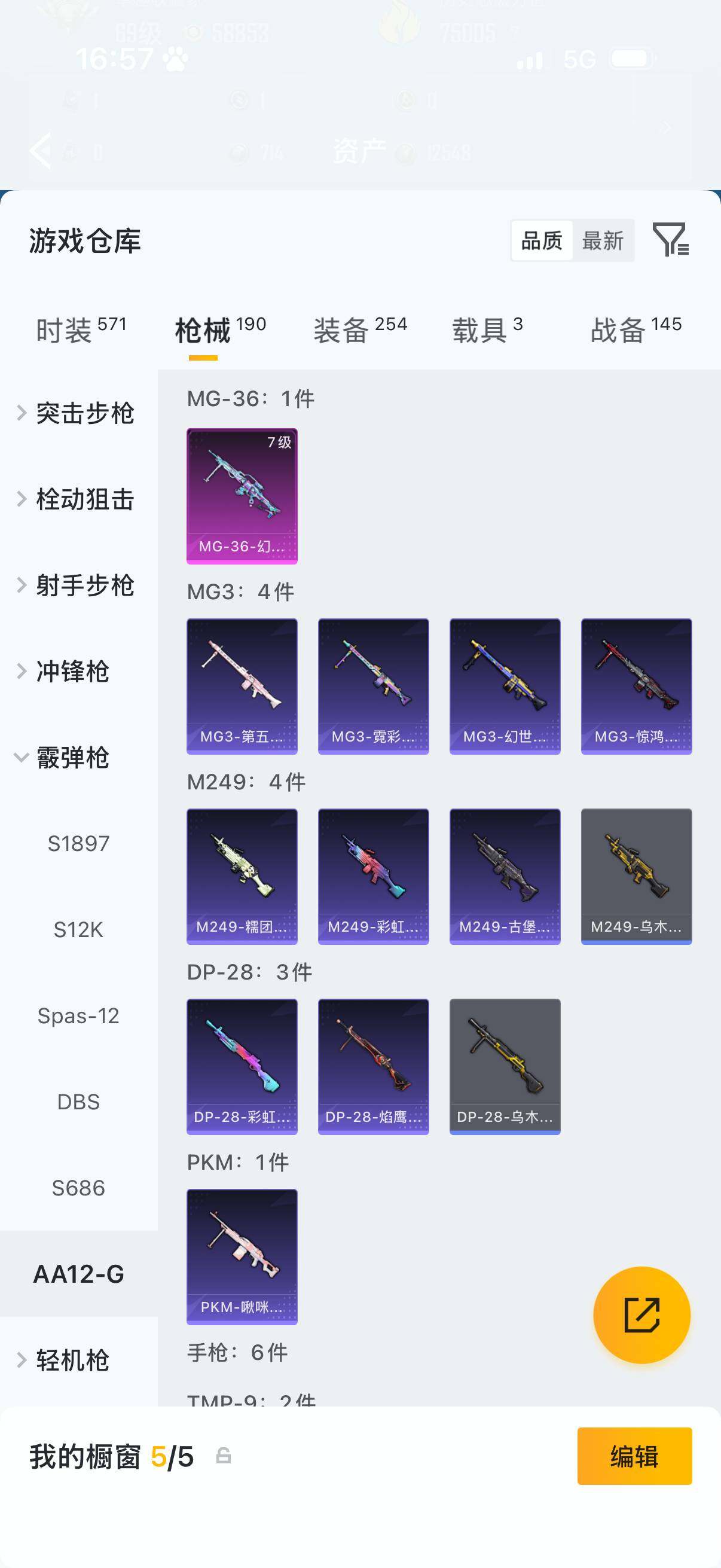Open the PKM skin card
721x1568 pixels.
click(x=242, y=1256)
